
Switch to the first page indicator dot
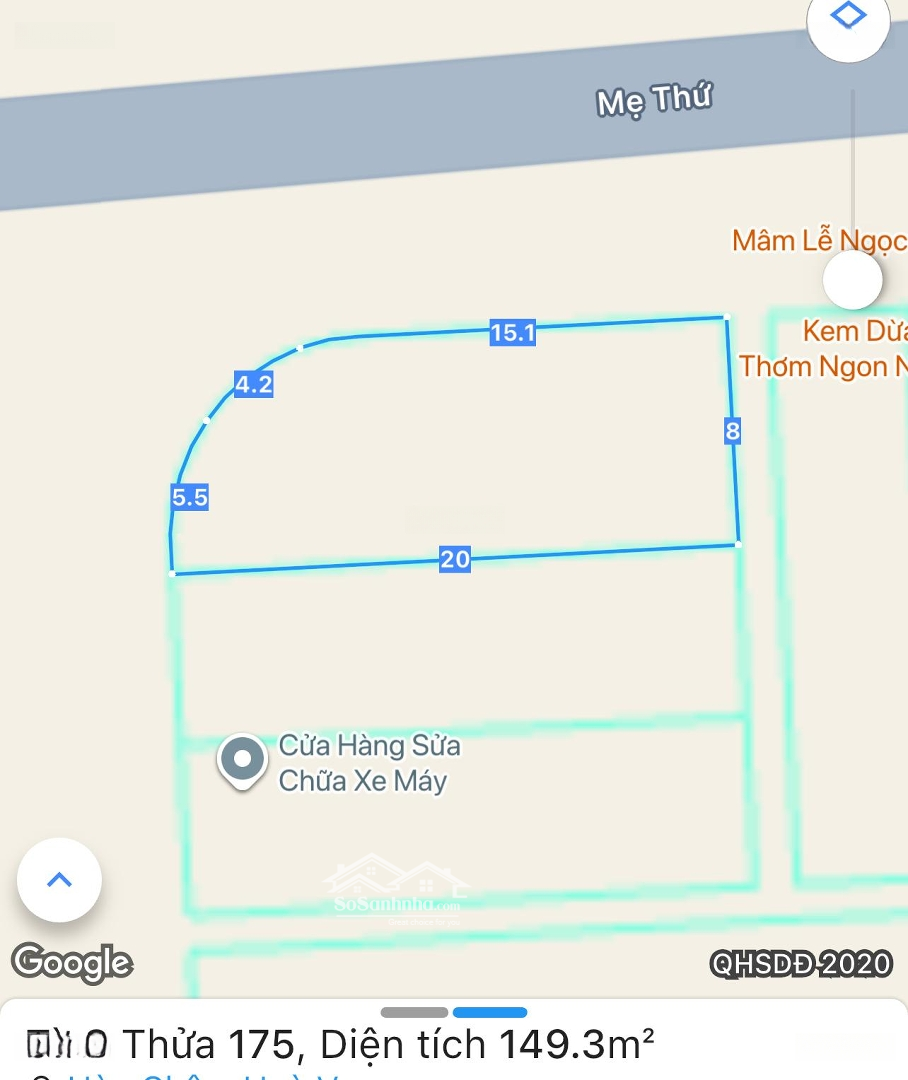[414, 1013]
